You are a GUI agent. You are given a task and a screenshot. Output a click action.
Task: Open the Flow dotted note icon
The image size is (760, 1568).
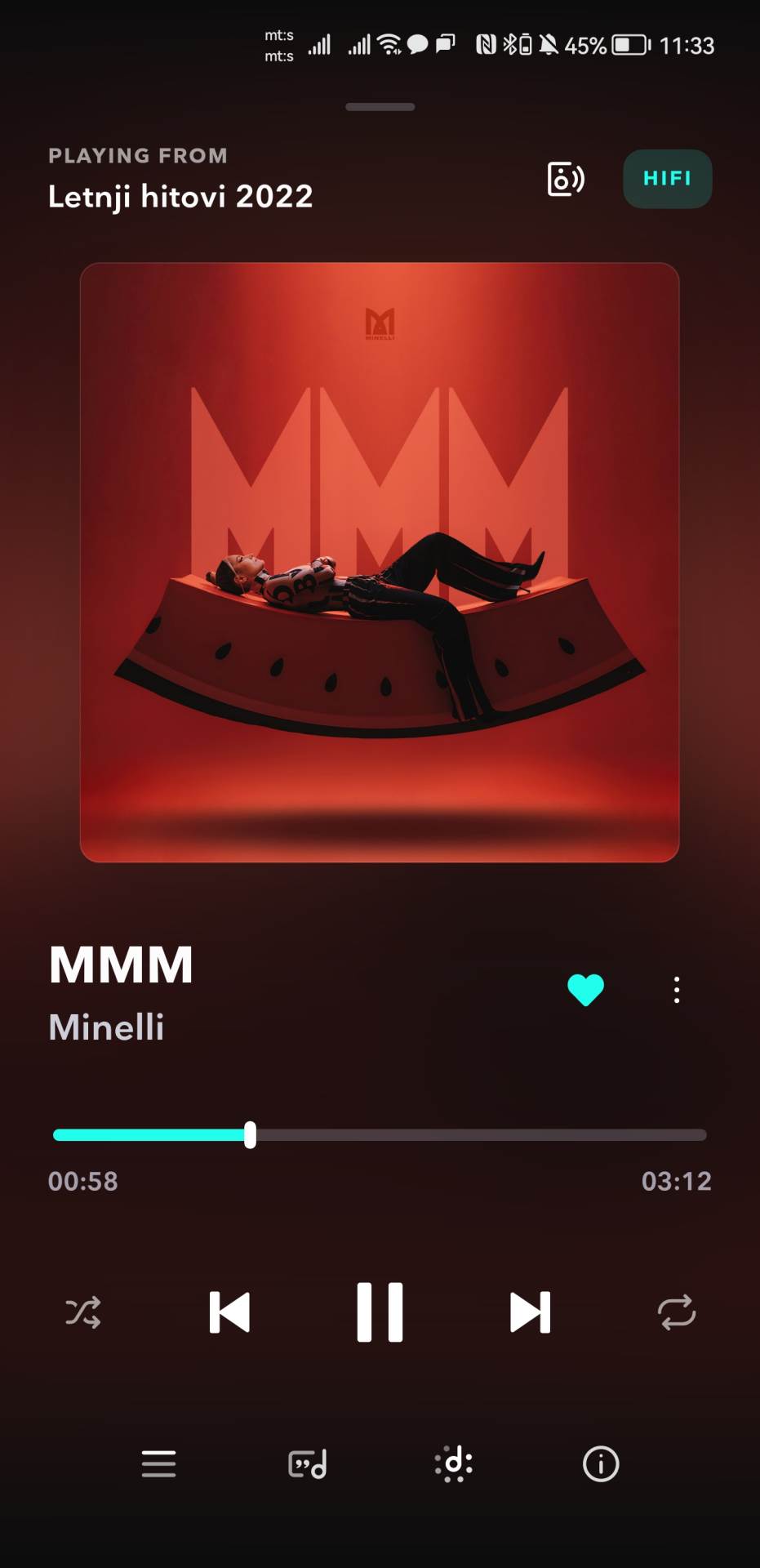click(x=454, y=1464)
